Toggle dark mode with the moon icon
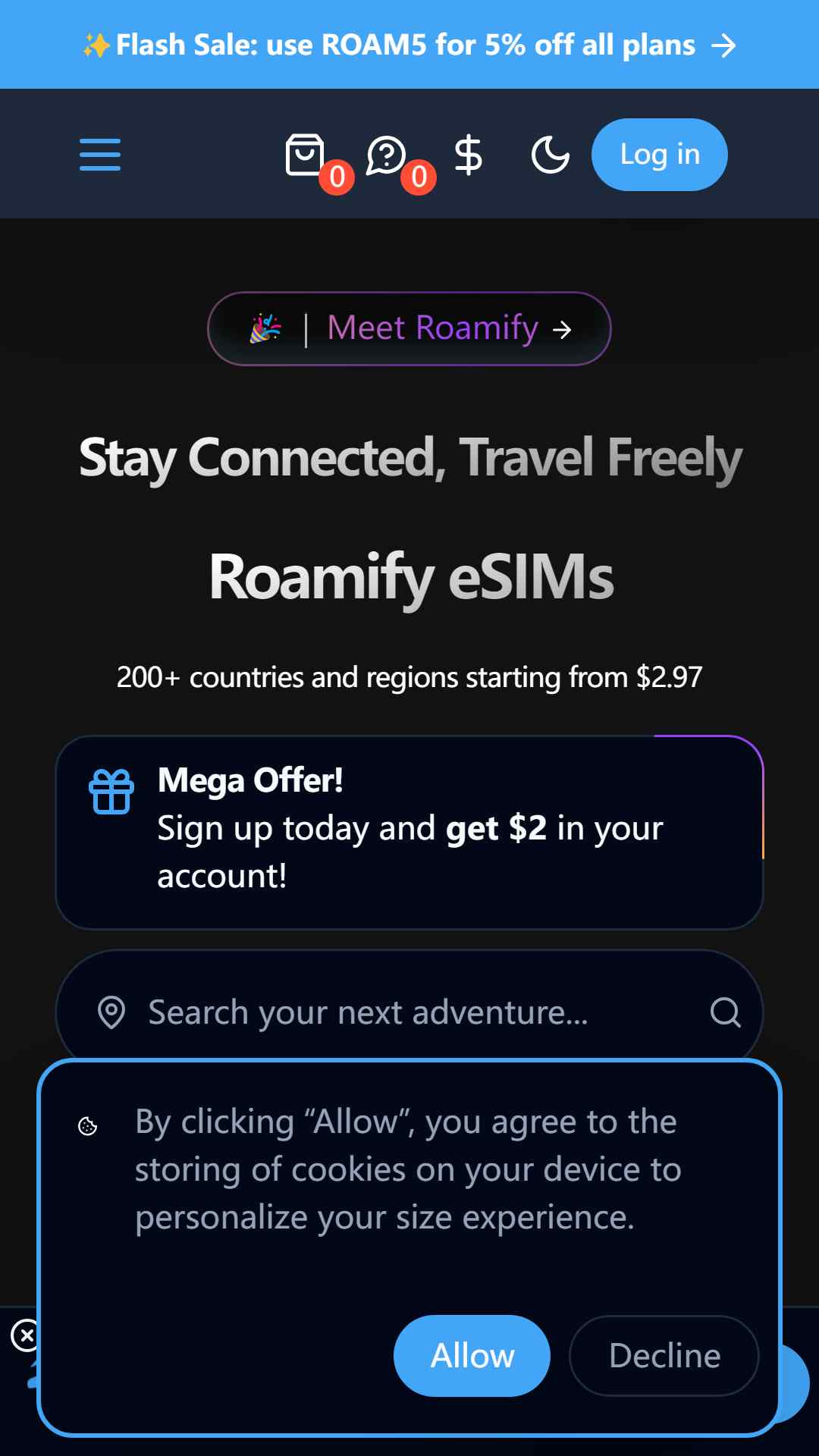This screenshot has width=819, height=1456. tap(551, 155)
